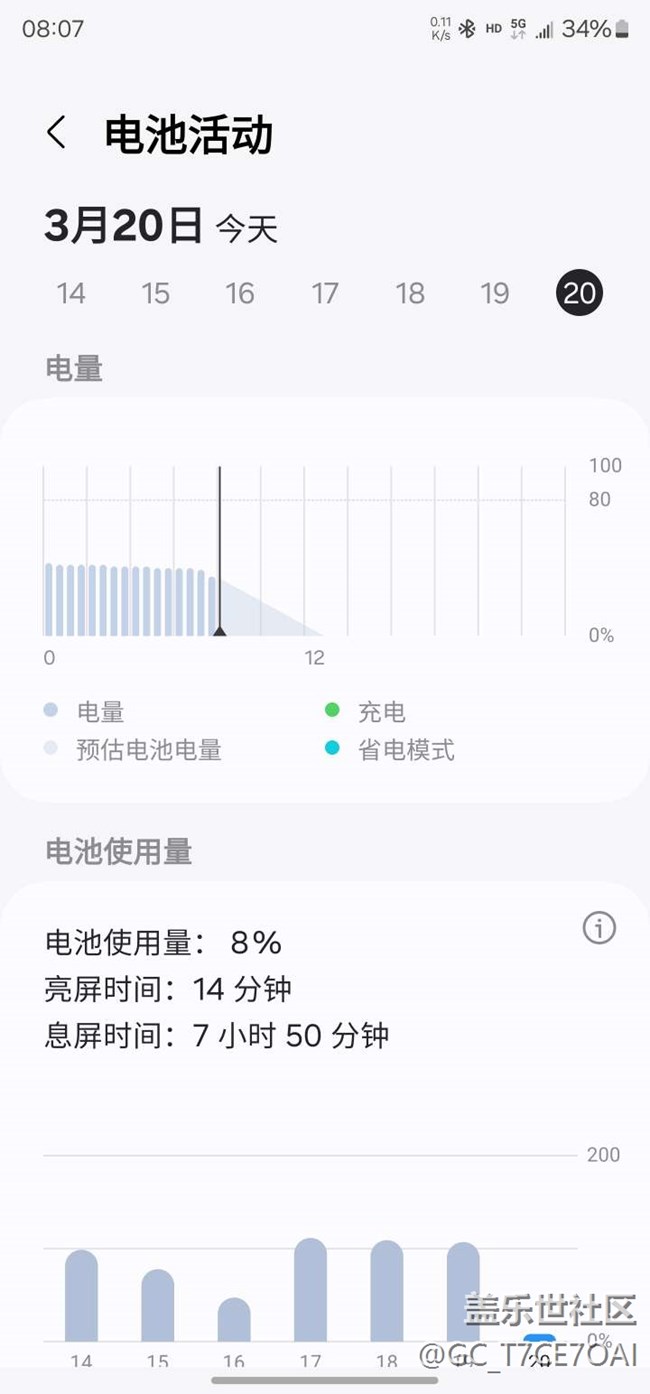Viewport: 650px width, 1394px height.
Task: Select date 19 in the day strip
Action: pos(495,293)
